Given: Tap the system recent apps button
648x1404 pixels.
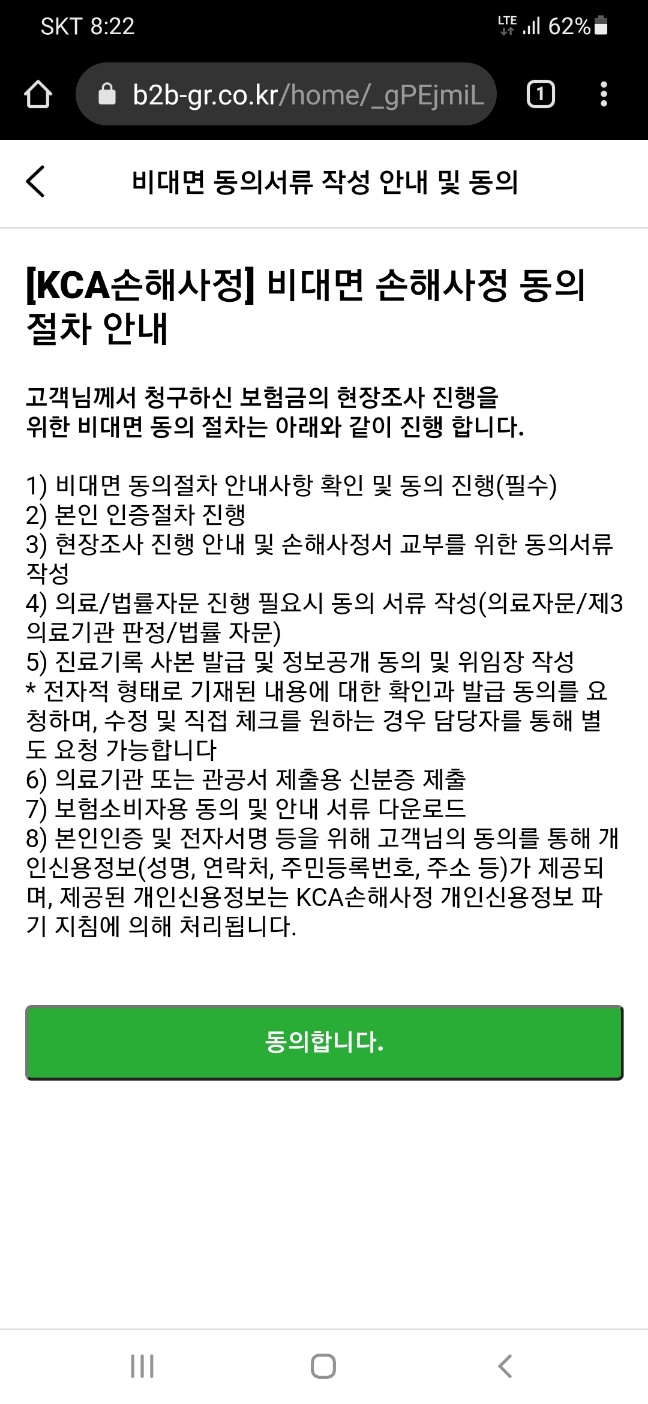Looking at the screenshot, I should 142,1366.
